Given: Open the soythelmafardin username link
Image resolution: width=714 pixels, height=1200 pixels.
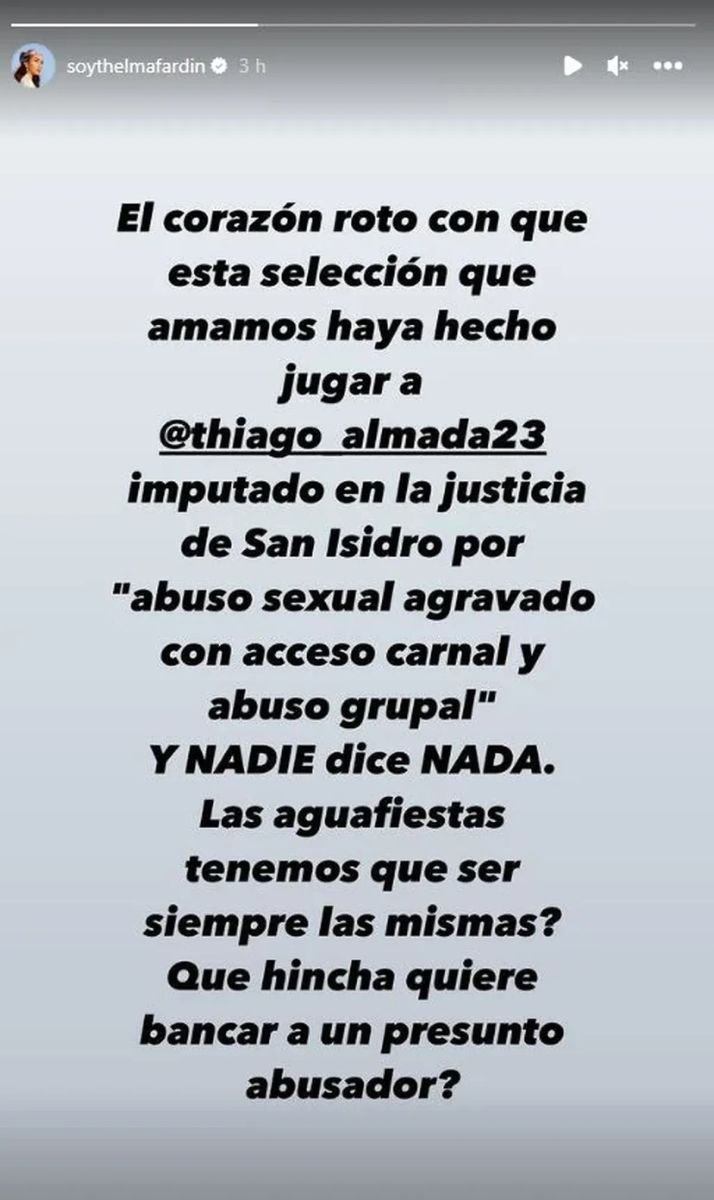Looking at the screenshot, I should point(138,66).
